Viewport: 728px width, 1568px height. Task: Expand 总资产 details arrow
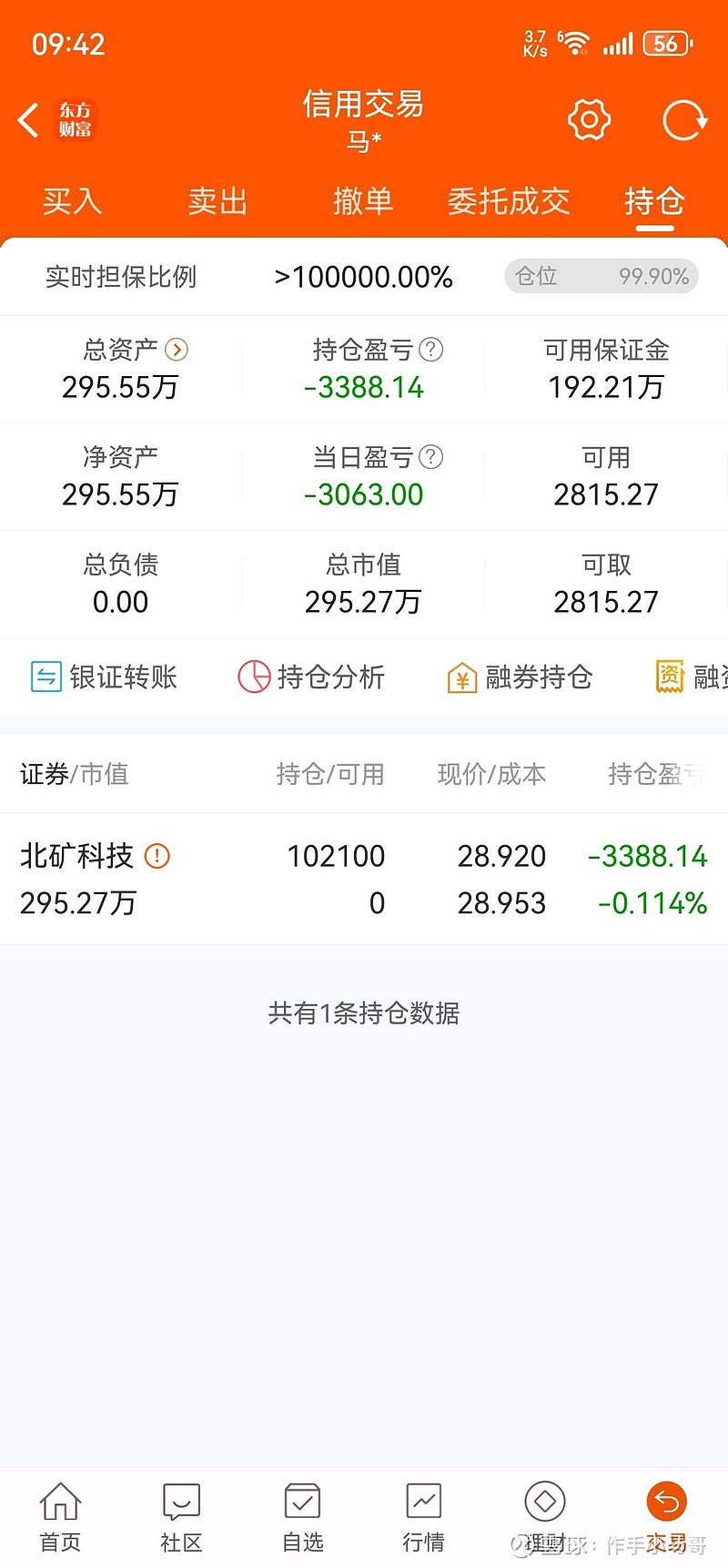coord(177,350)
